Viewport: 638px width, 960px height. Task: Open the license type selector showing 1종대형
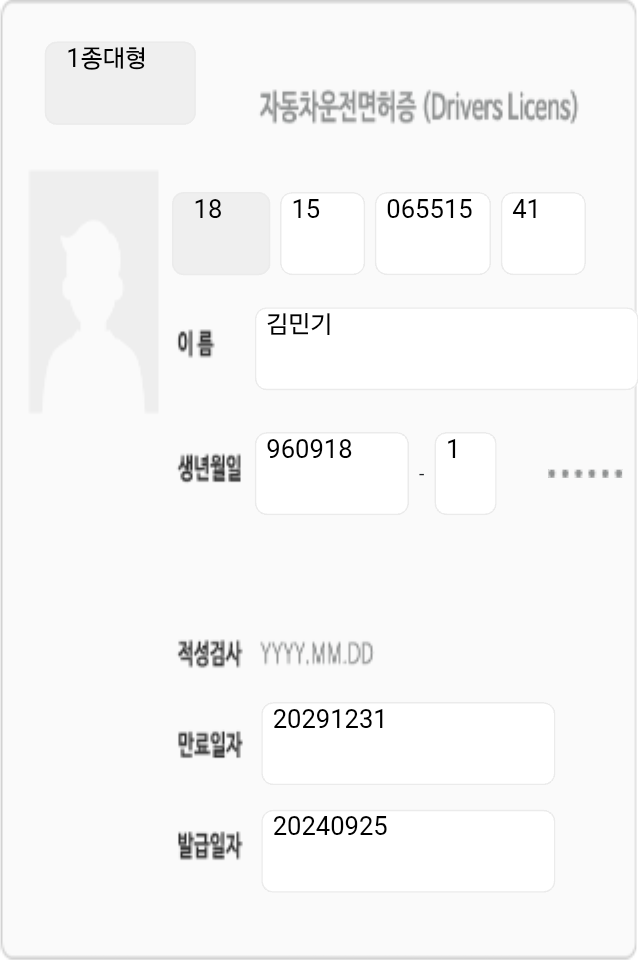click(120, 83)
